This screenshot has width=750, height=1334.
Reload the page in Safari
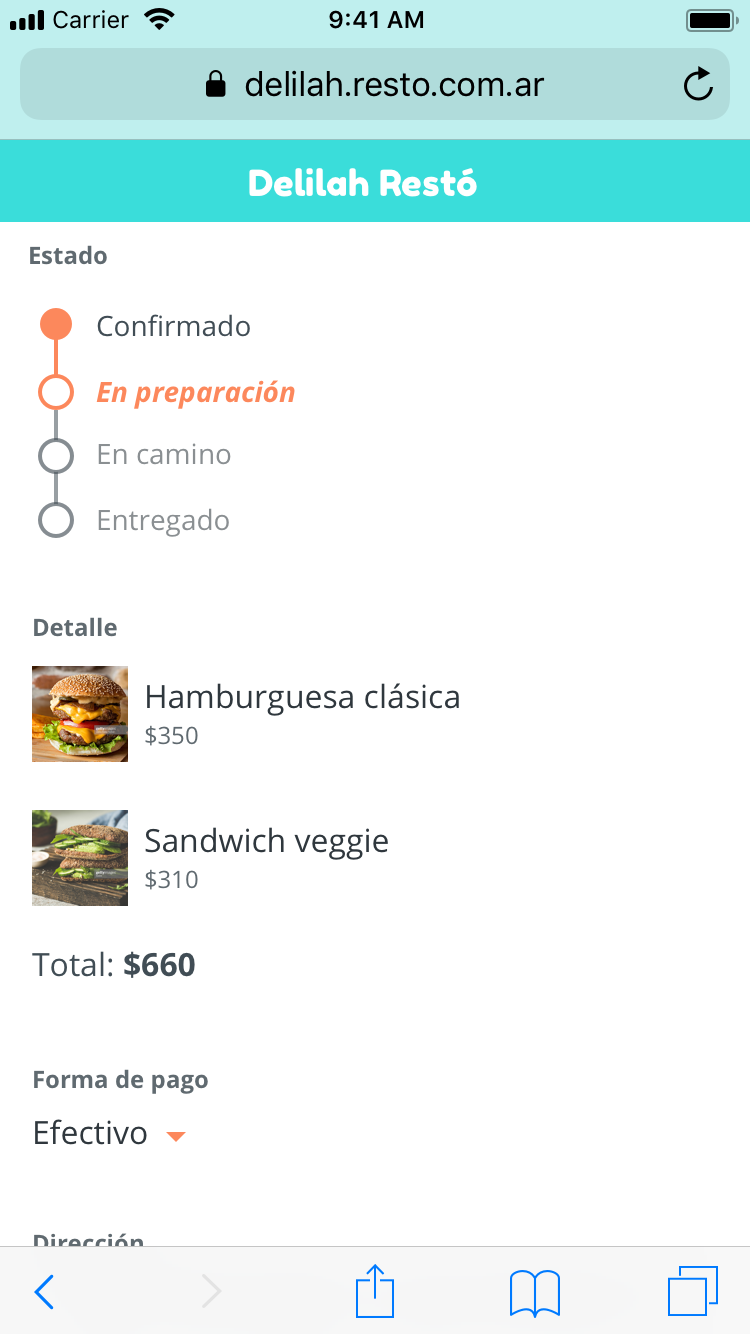698,85
